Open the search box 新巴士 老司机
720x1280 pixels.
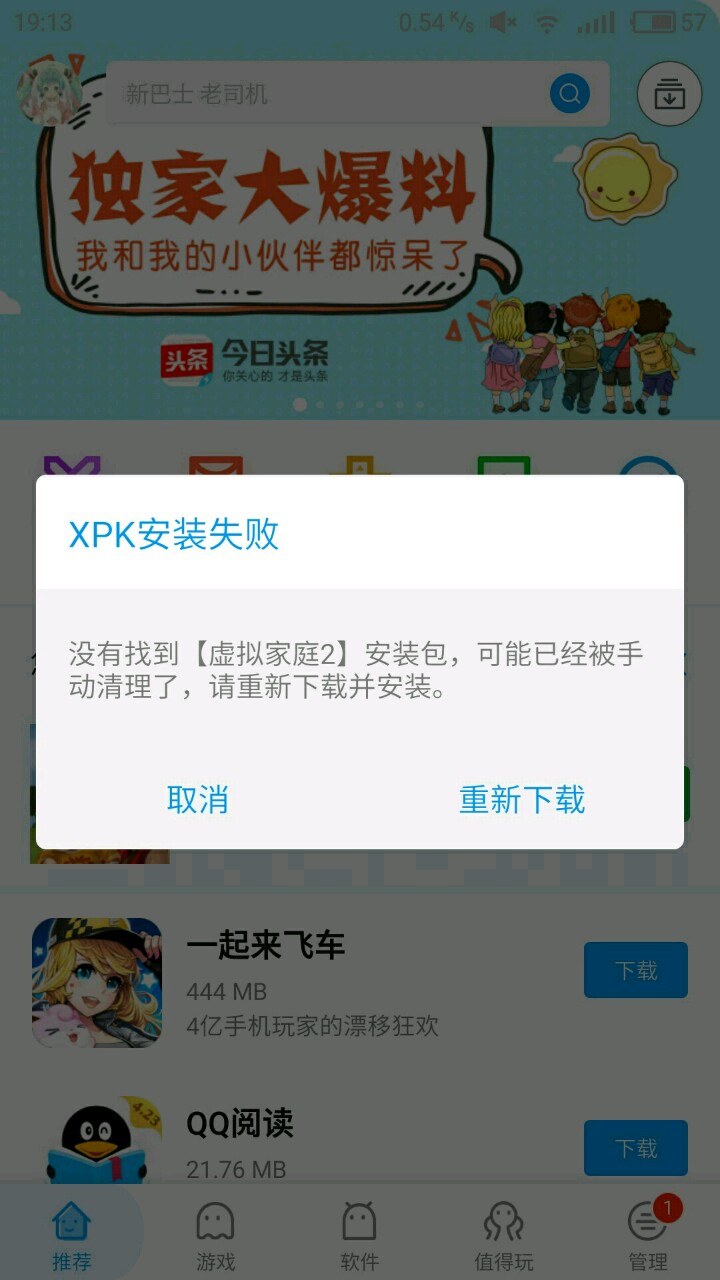pos(330,94)
